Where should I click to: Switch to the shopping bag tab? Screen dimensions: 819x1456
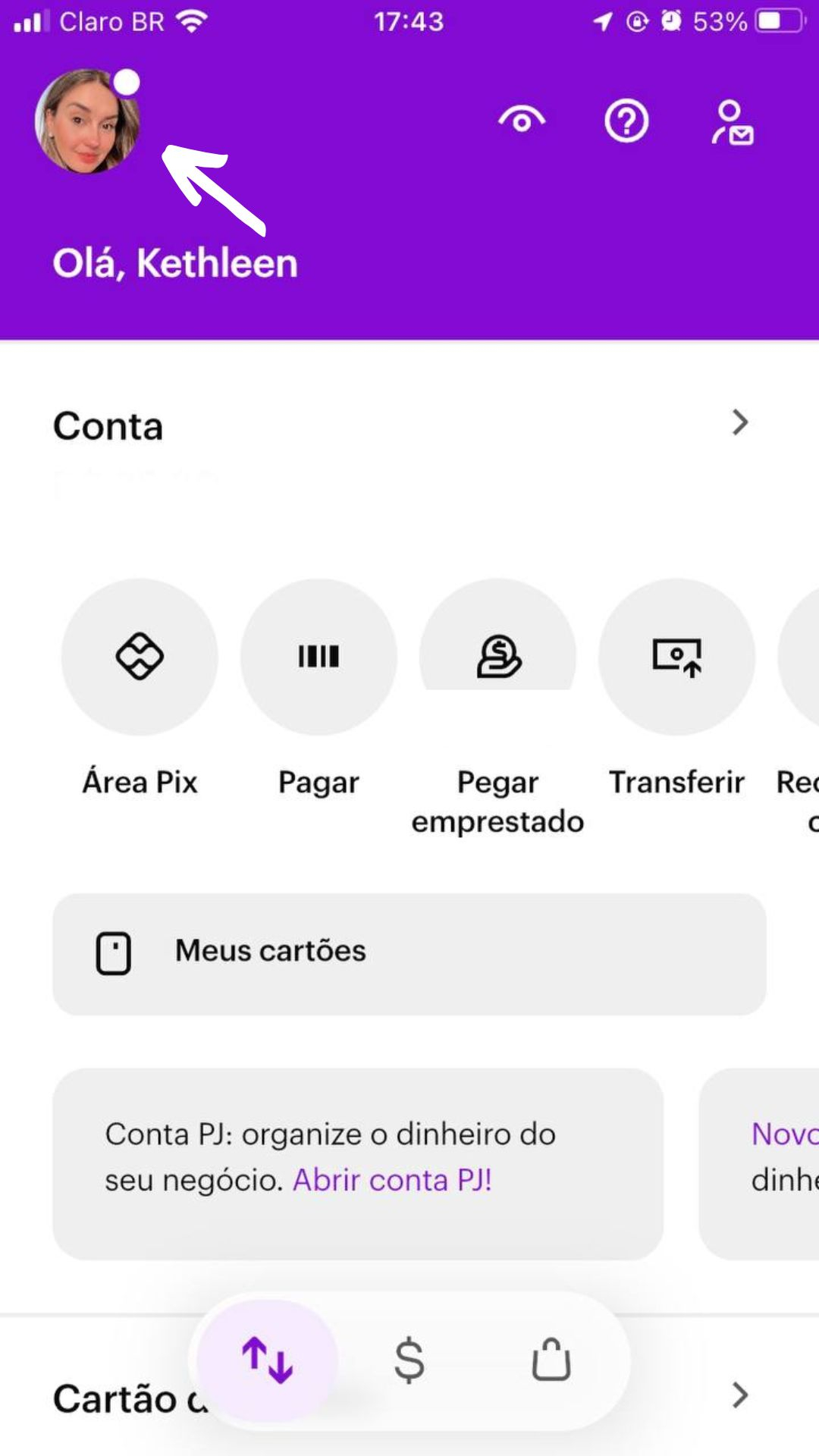click(x=551, y=1360)
